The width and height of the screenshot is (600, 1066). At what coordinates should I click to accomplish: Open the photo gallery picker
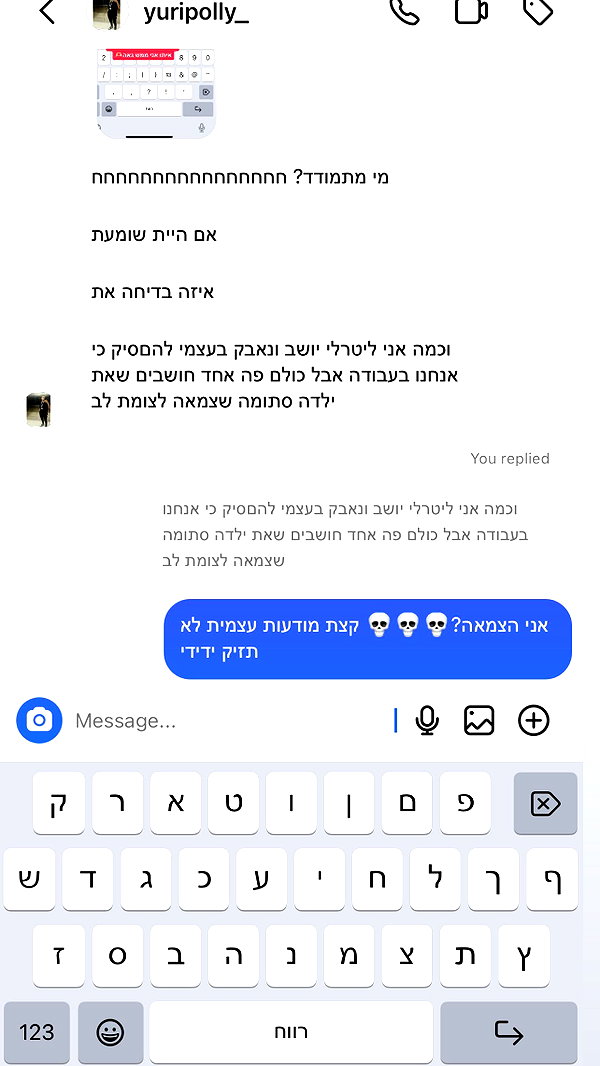point(479,721)
